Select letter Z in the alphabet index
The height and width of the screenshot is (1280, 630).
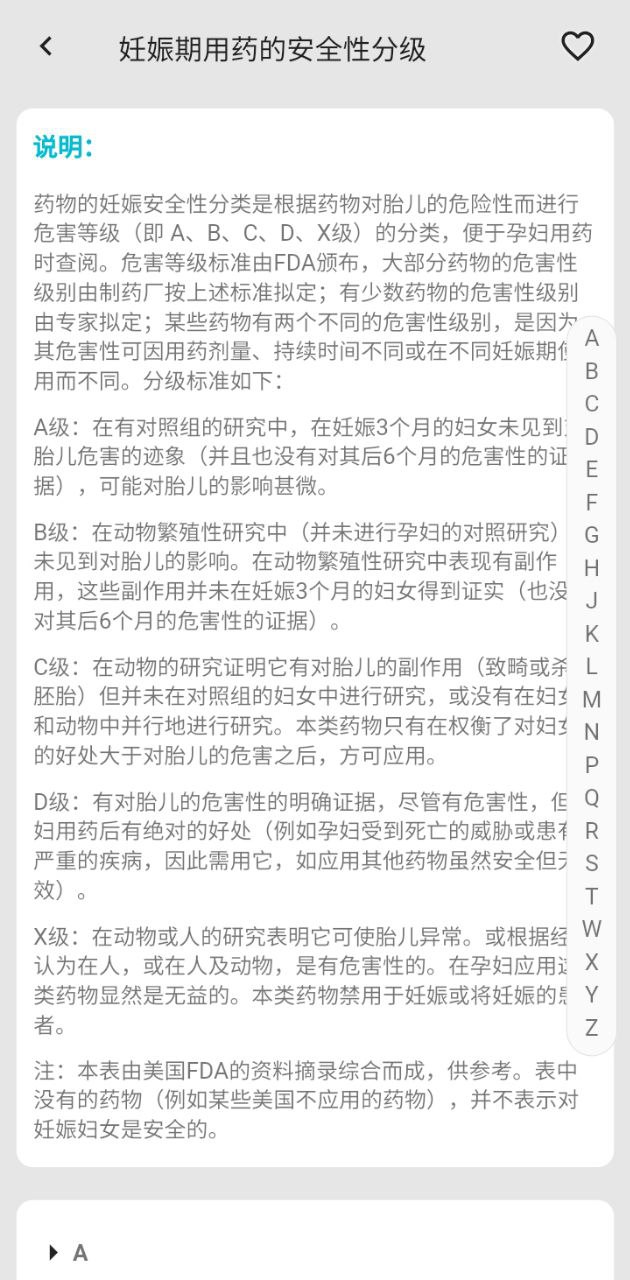tap(592, 1027)
